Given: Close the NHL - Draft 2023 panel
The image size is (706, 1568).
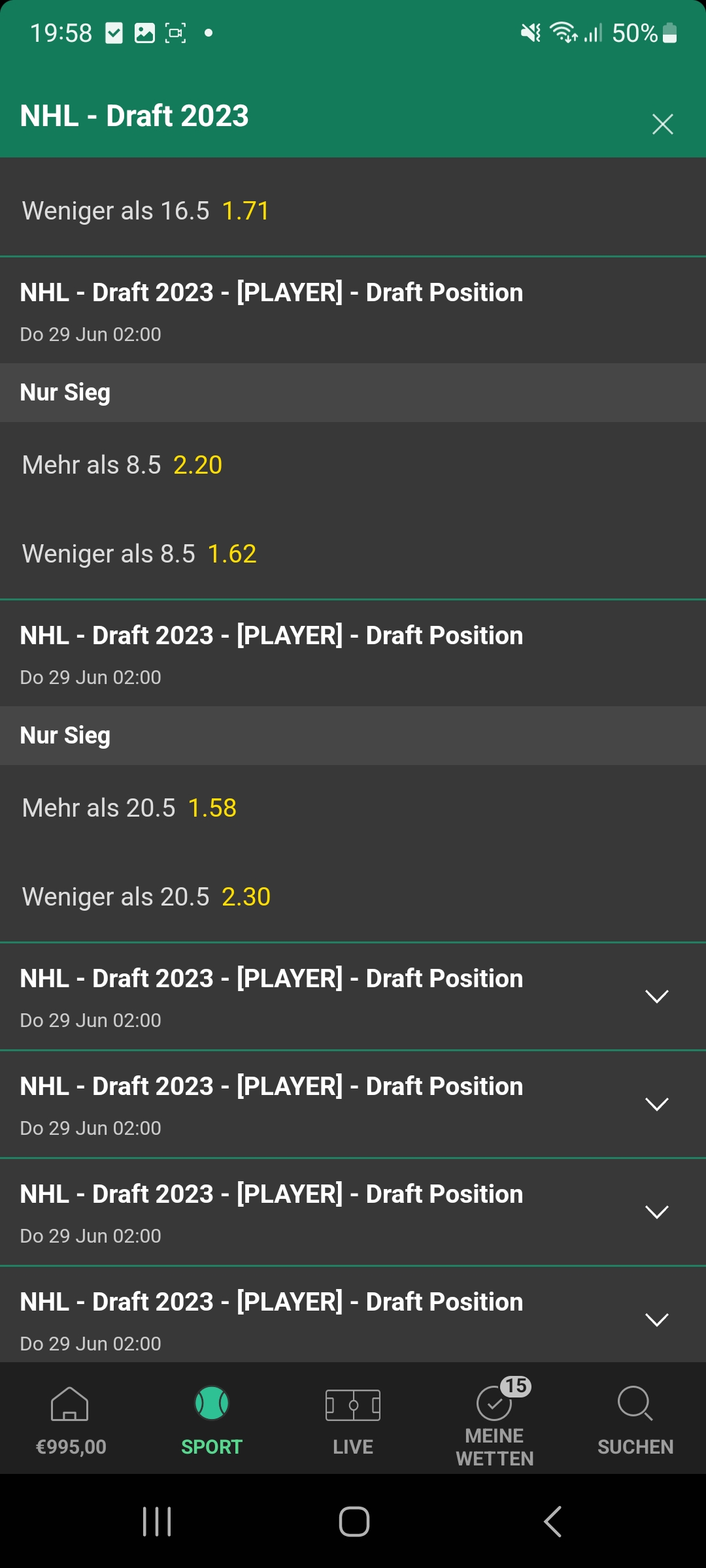Looking at the screenshot, I should (662, 123).
